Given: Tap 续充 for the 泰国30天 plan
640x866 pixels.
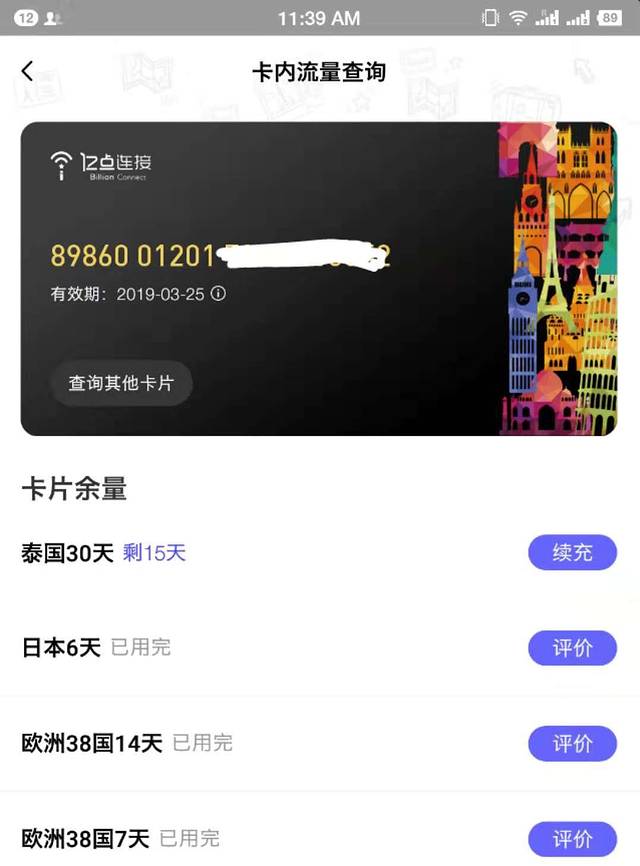Looking at the screenshot, I should [x=572, y=553].
